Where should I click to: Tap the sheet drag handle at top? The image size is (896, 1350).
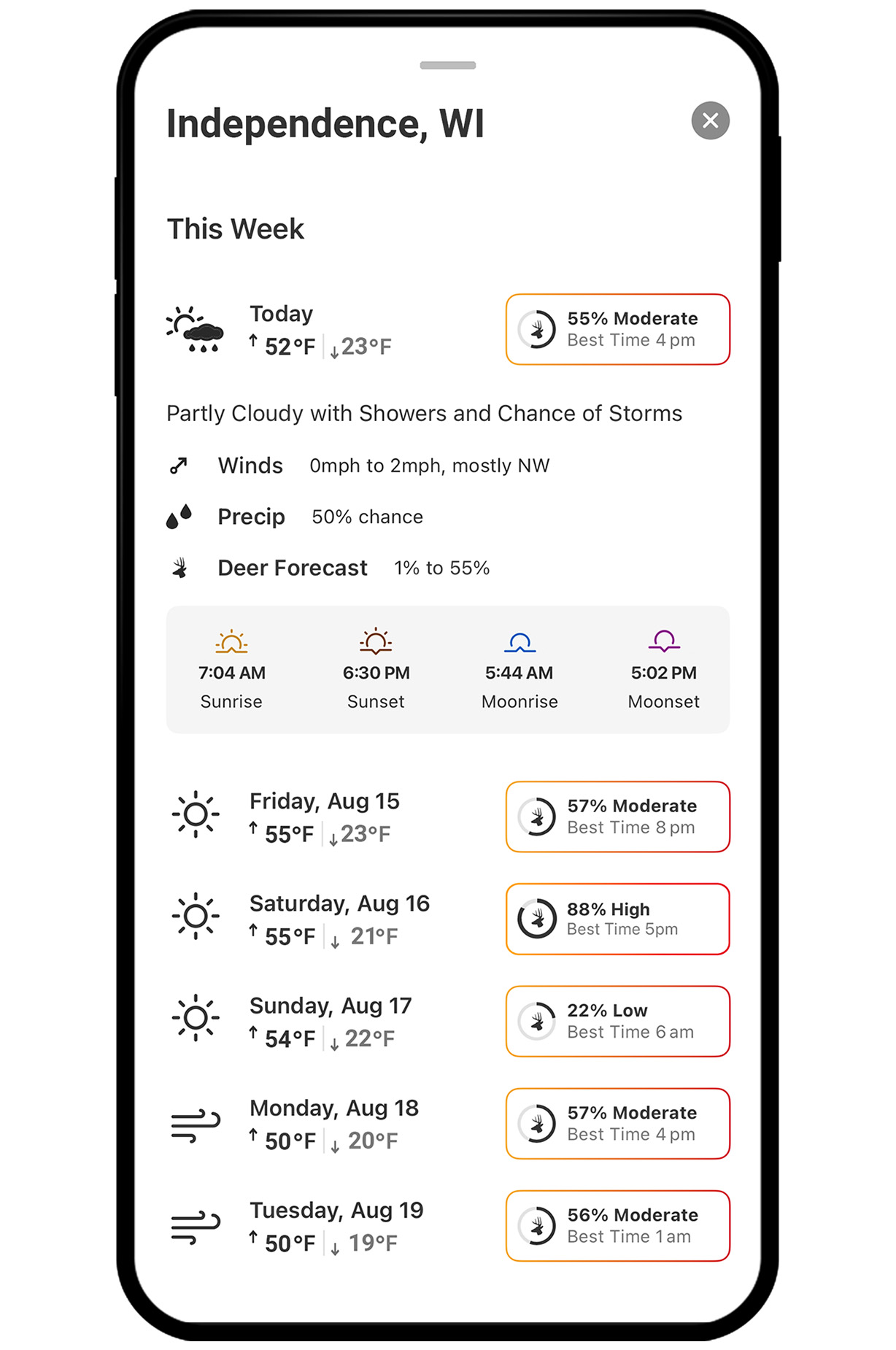(447, 66)
